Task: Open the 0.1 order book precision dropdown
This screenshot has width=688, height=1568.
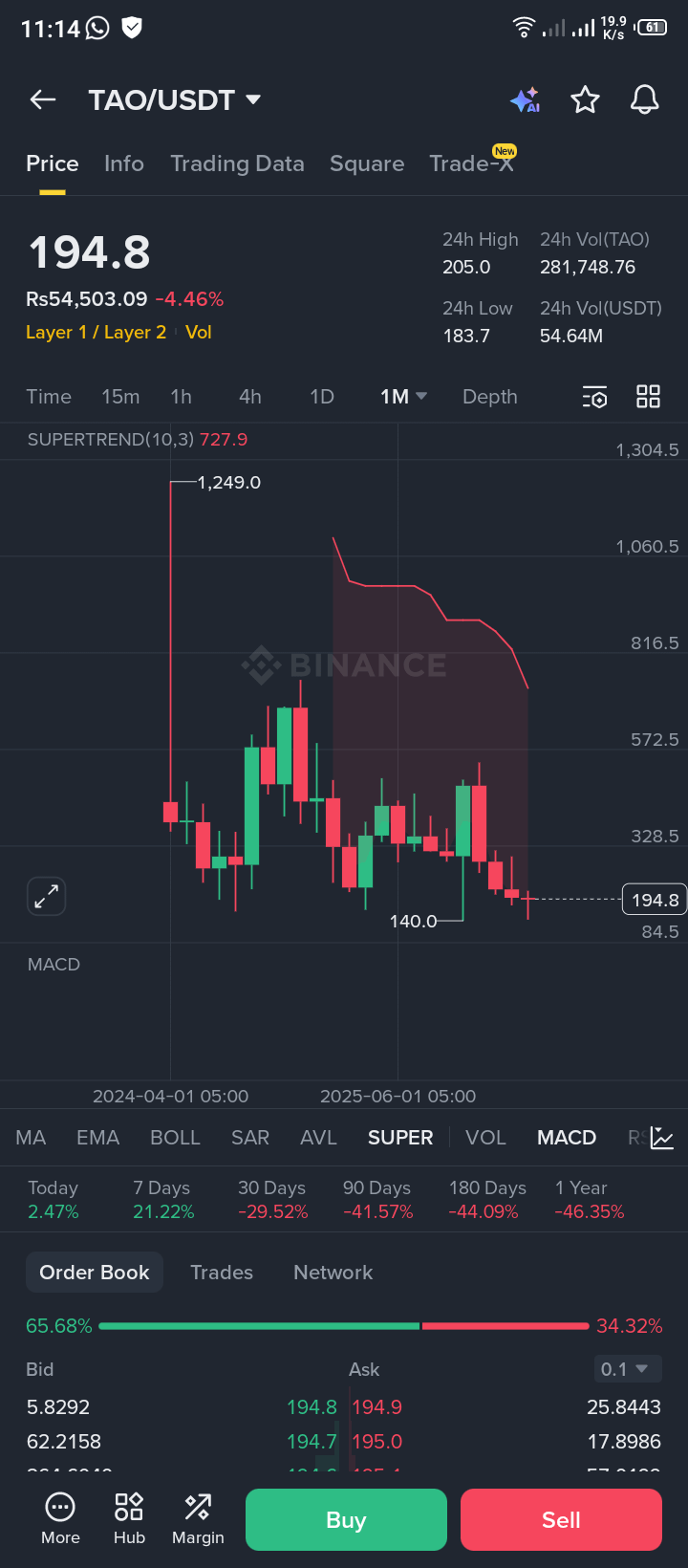Action: tap(625, 1369)
